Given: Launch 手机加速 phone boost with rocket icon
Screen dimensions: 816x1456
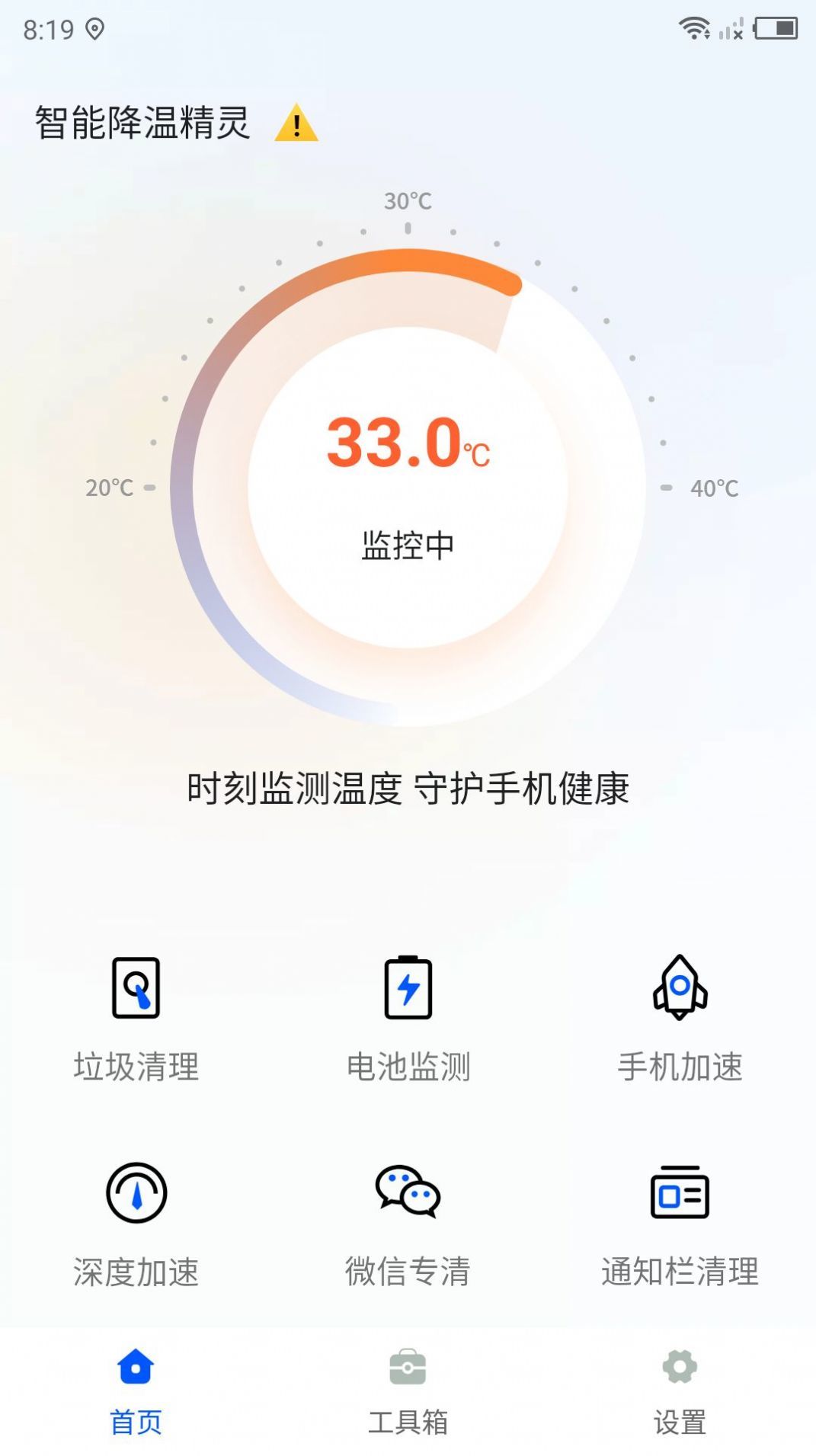Looking at the screenshot, I should coord(680,1013).
